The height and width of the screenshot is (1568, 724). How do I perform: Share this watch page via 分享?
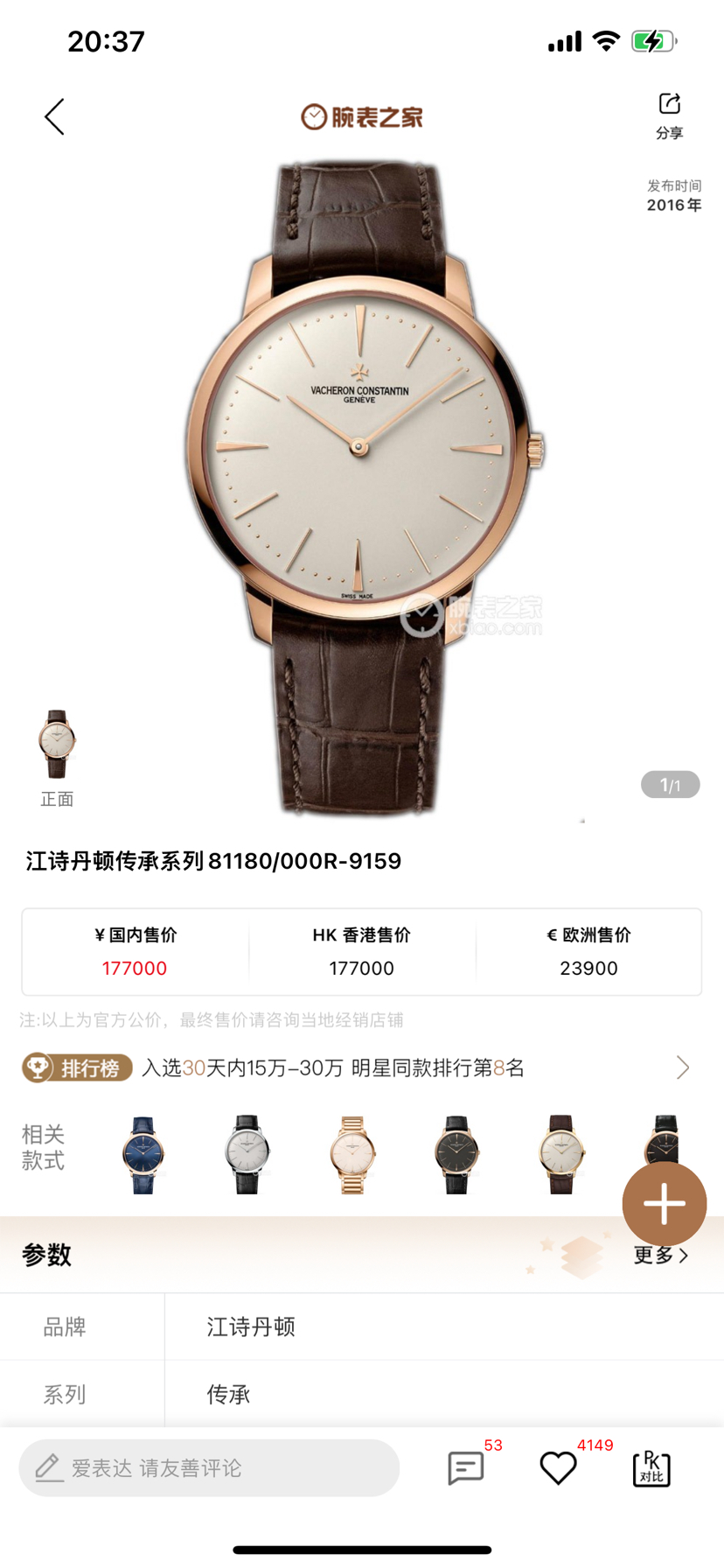coord(669,115)
